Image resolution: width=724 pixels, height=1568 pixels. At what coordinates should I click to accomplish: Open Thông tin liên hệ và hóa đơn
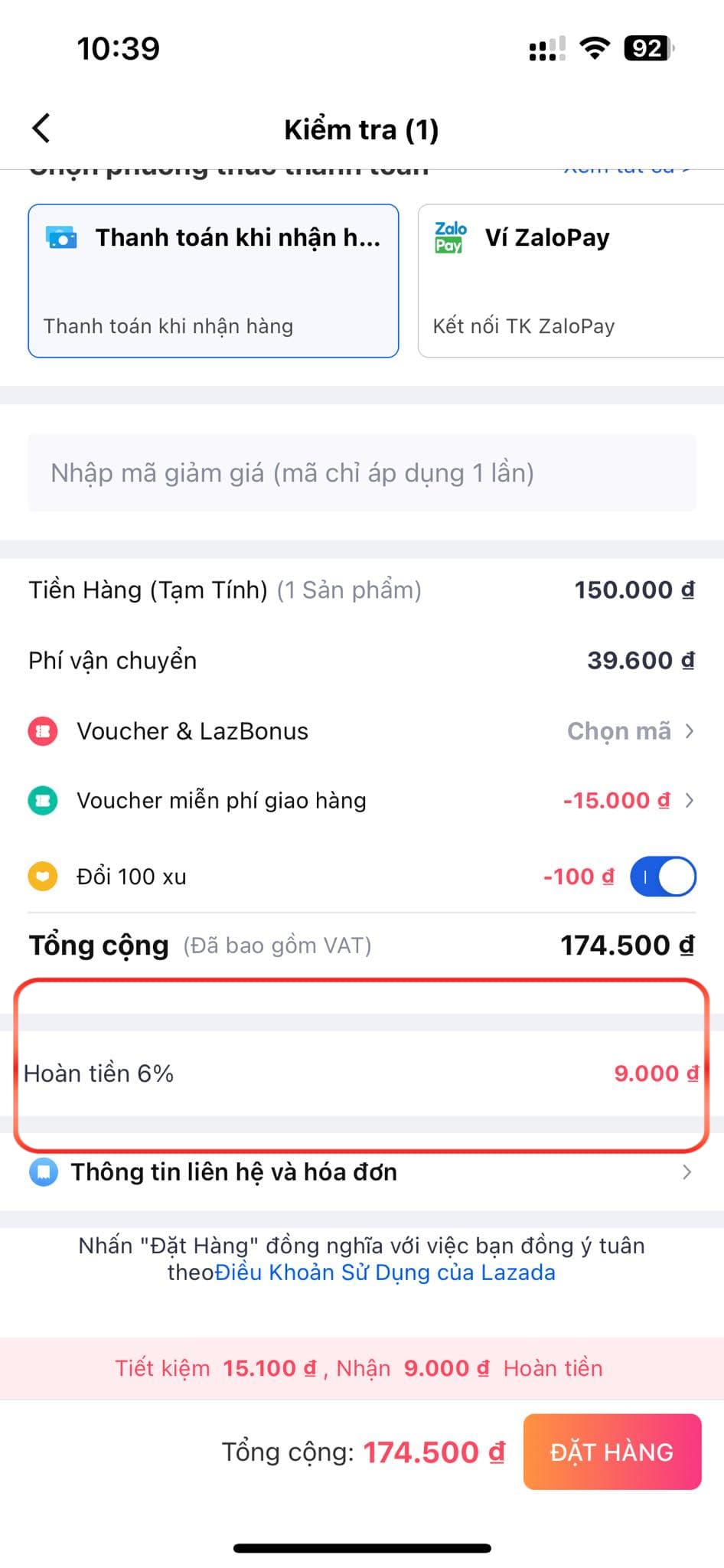point(361,1172)
